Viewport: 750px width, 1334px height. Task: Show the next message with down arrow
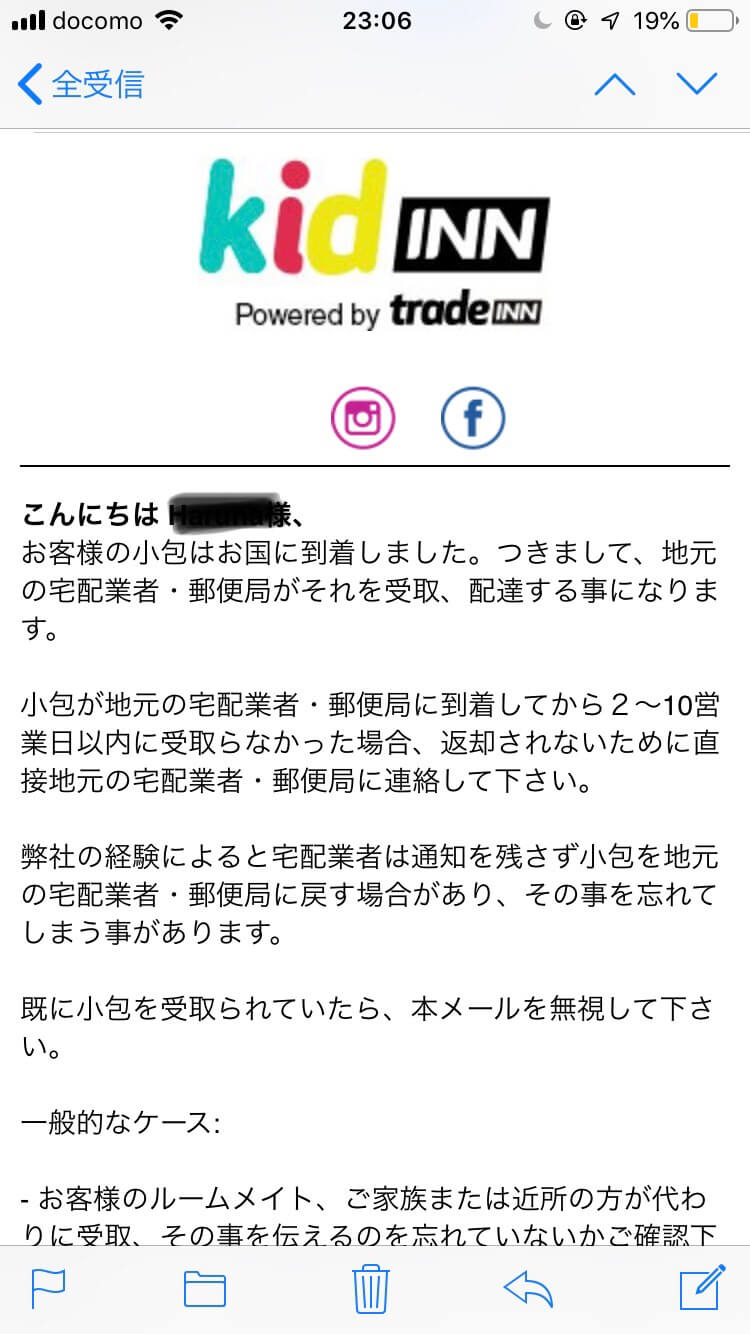(x=697, y=85)
